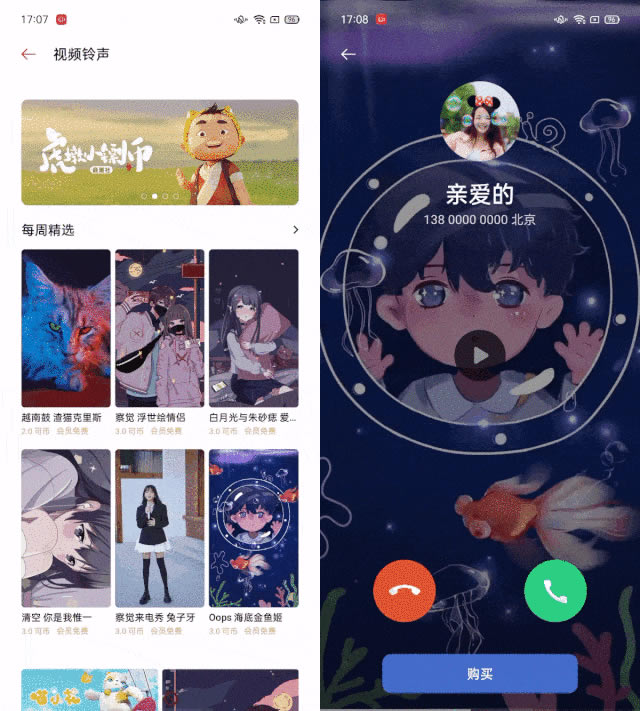Open the 察觉 浮世绘情侣 ringtone
This screenshot has width=640, height=711.
pos(160,328)
